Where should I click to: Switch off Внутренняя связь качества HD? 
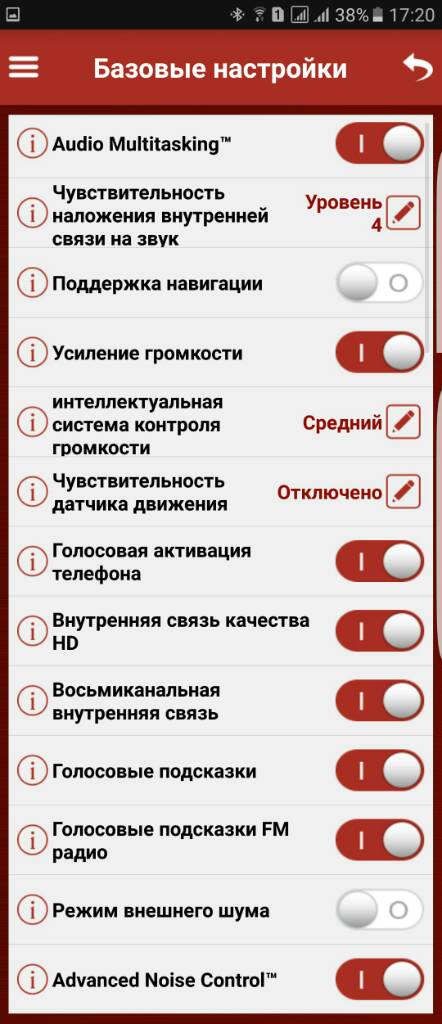(379, 632)
